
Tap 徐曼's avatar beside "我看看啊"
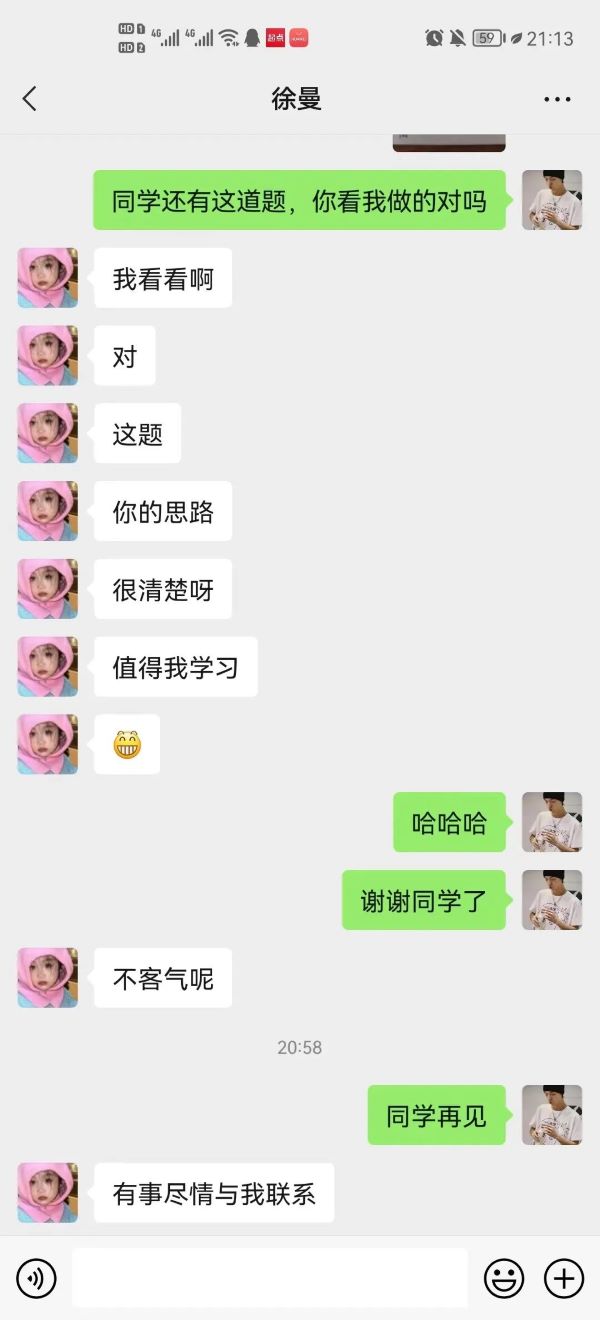tap(48, 278)
